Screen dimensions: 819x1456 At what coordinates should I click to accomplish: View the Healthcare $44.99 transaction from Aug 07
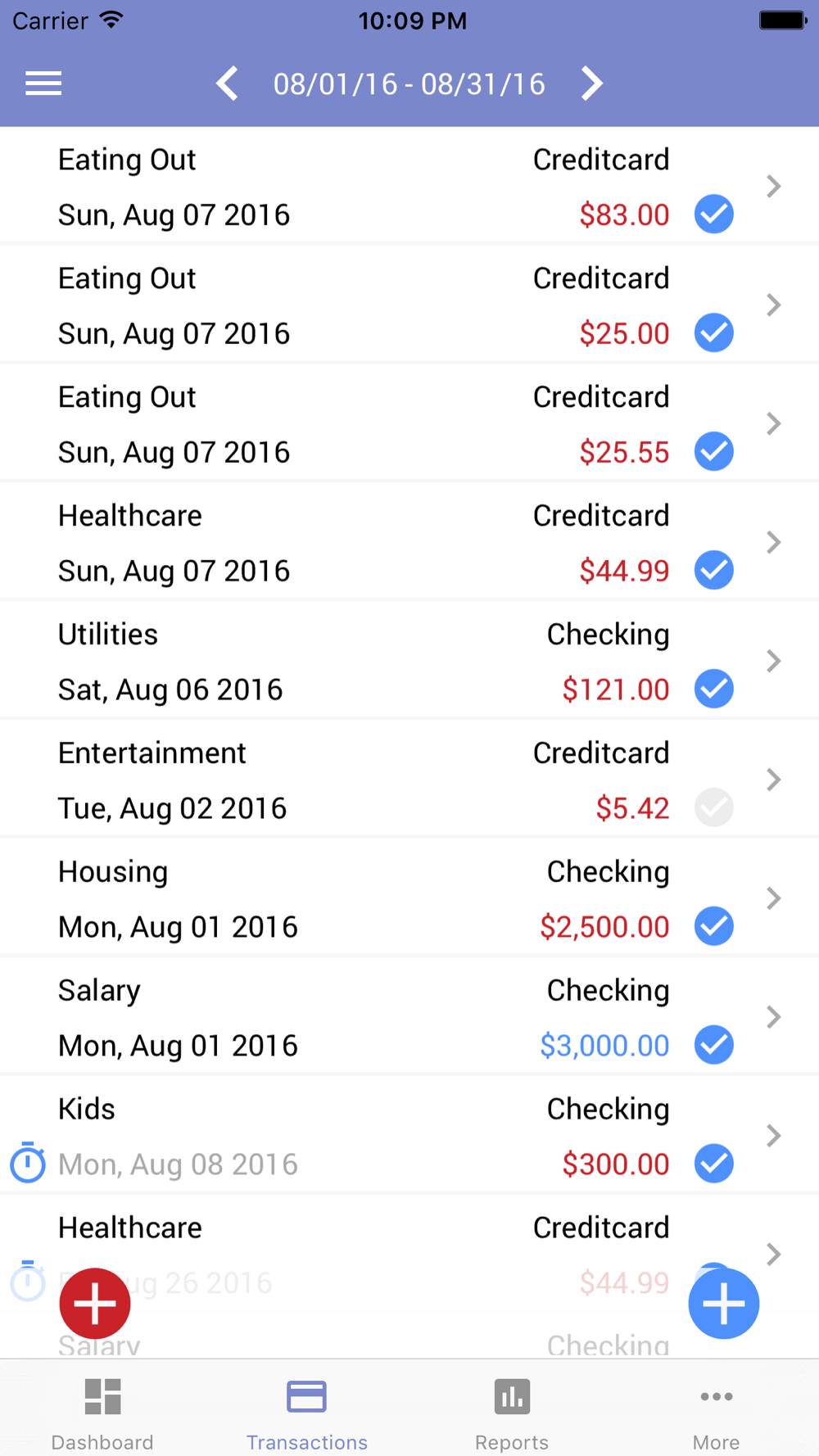point(409,542)
